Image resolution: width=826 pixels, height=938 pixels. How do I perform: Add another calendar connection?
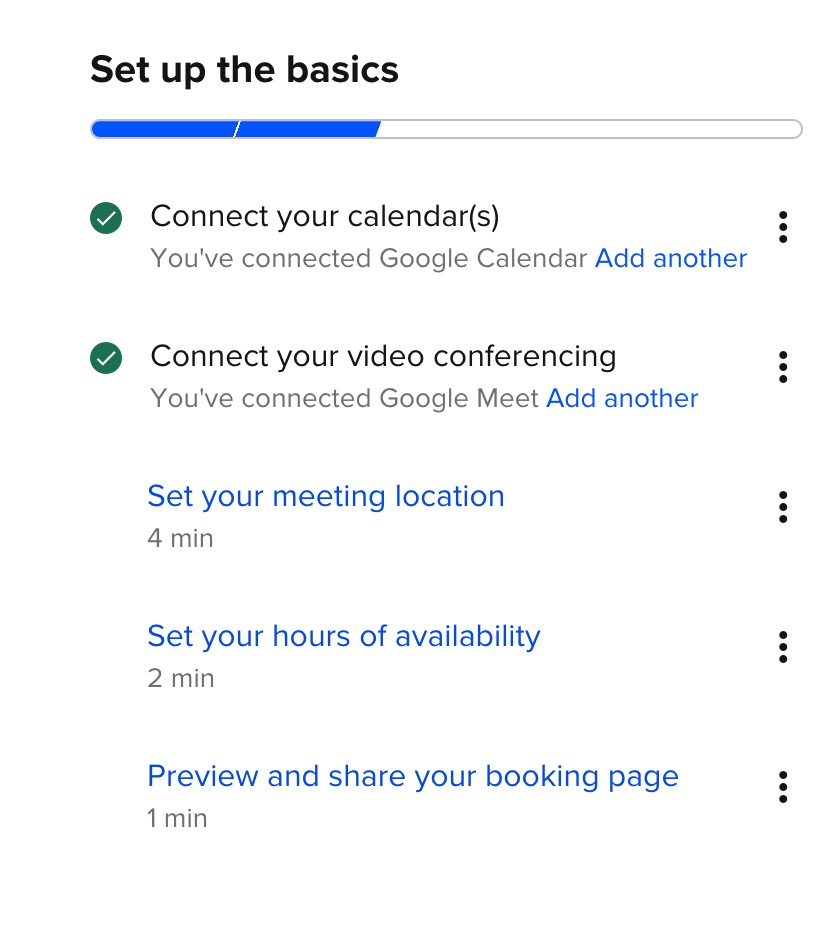[x=671, y=258]
